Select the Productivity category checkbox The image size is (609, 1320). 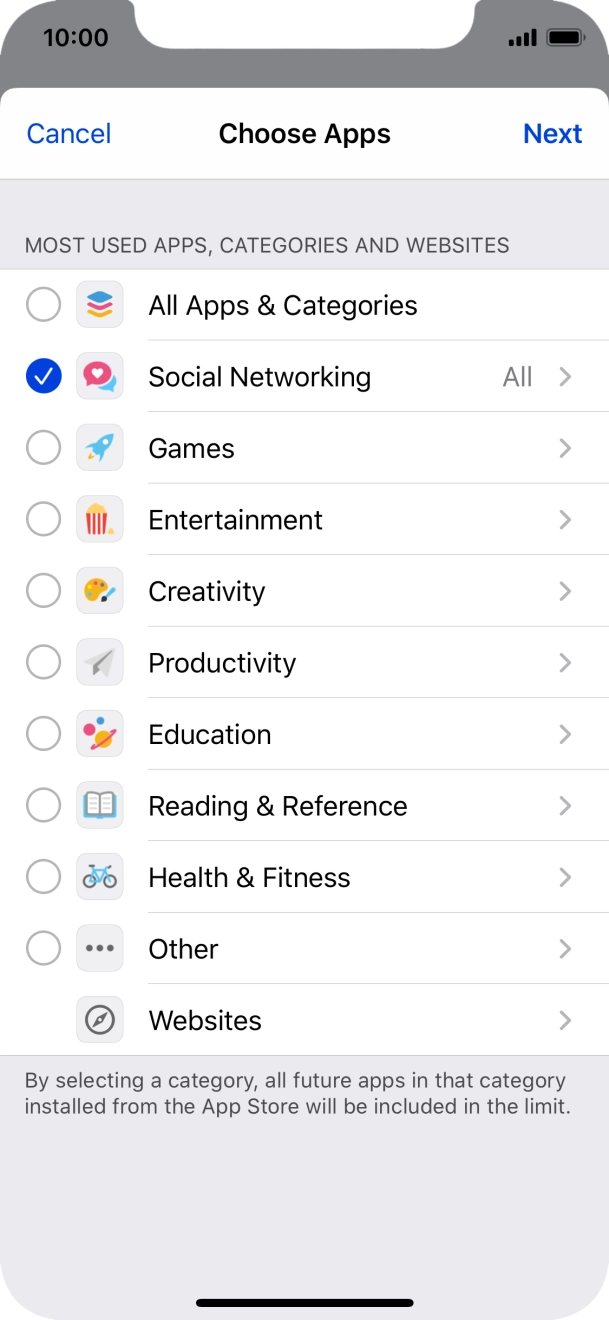click(x=43, y=663)
